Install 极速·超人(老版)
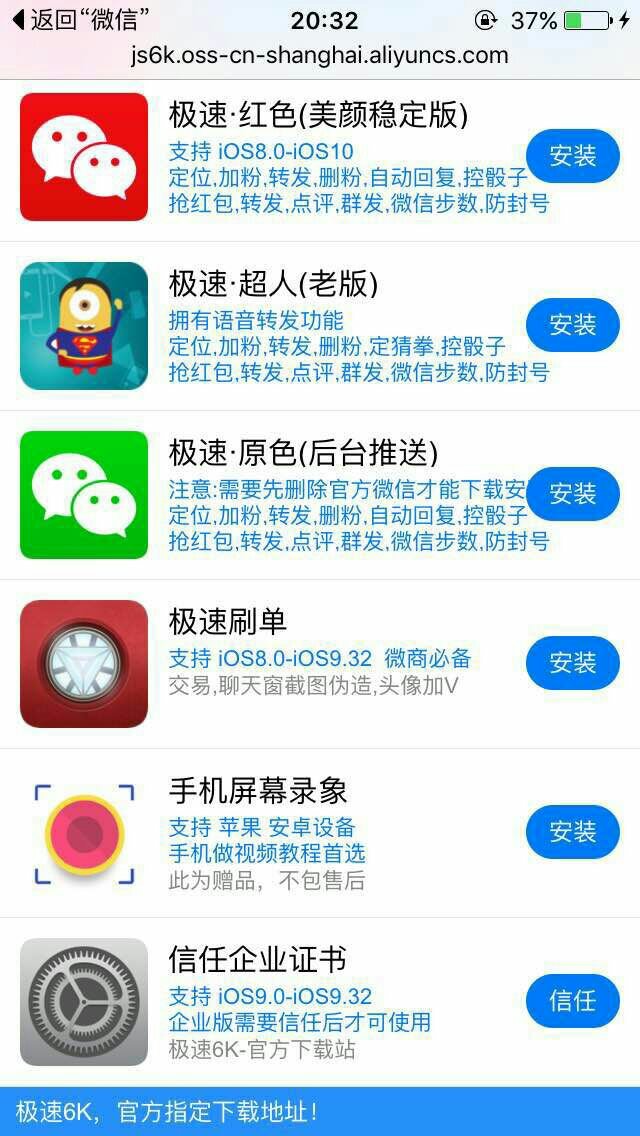The width and height of the screenshot is (640, 1136). point(573,325)
